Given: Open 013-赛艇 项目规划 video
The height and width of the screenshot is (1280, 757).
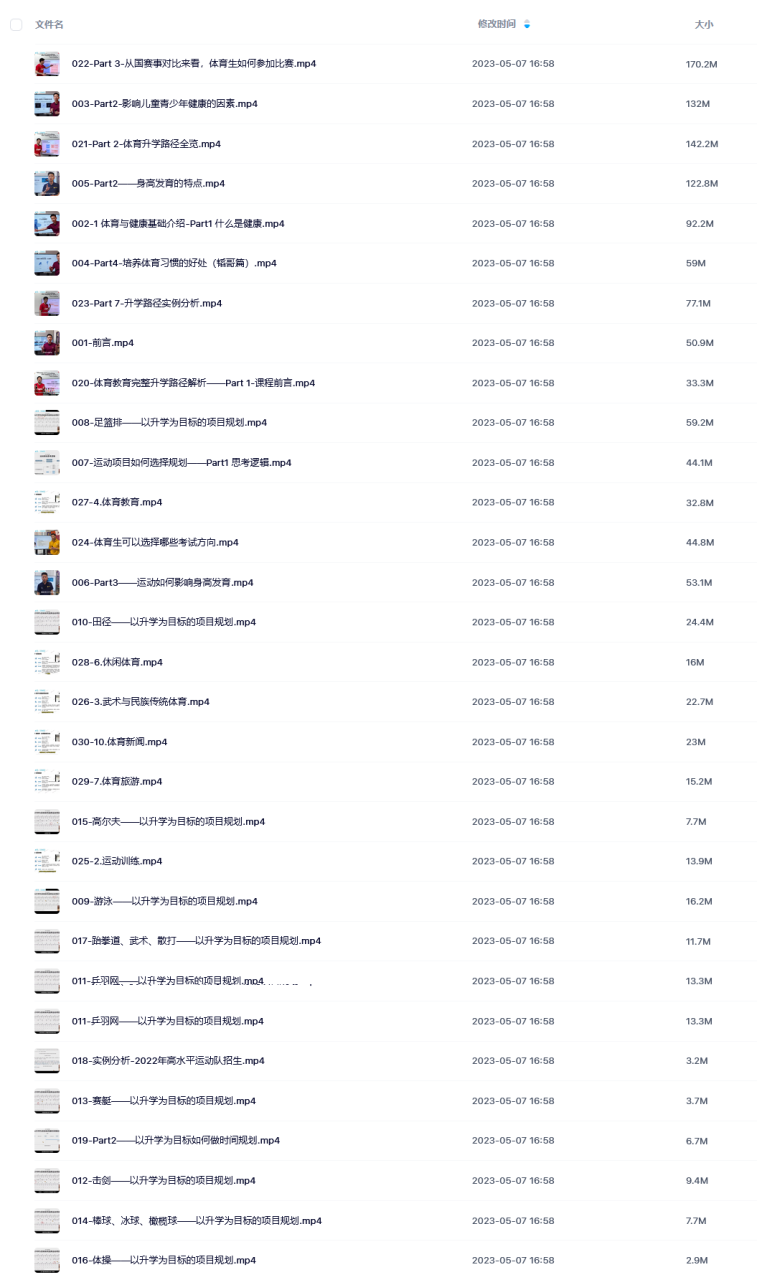Looking at the screenshot, I should 164,1101.
